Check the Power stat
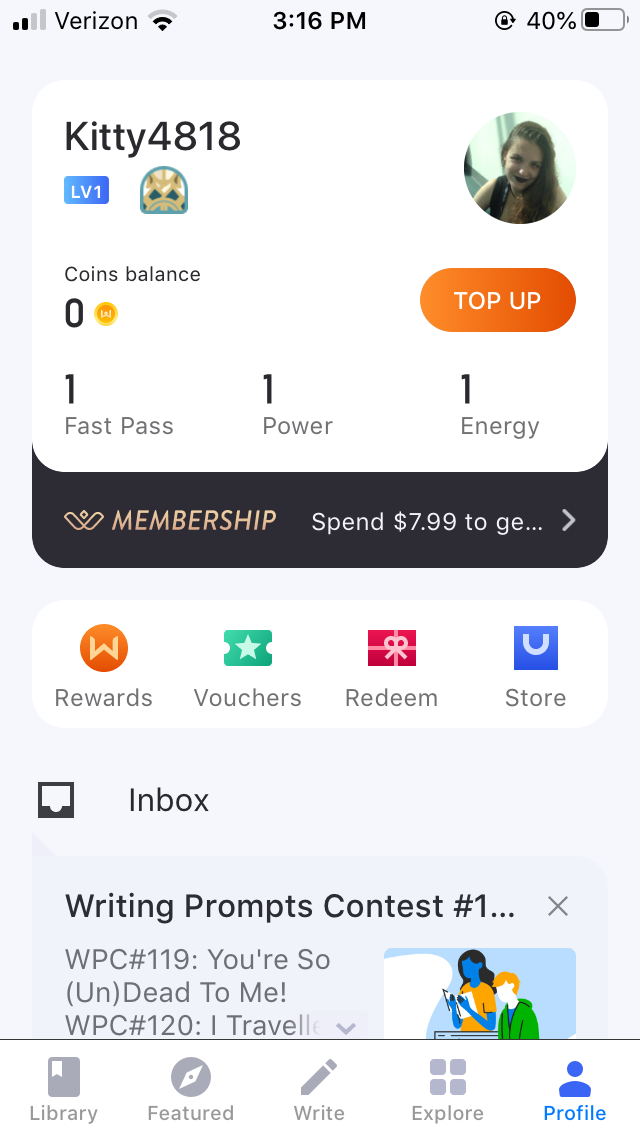The image size is (640, 1136). point(297,405)
